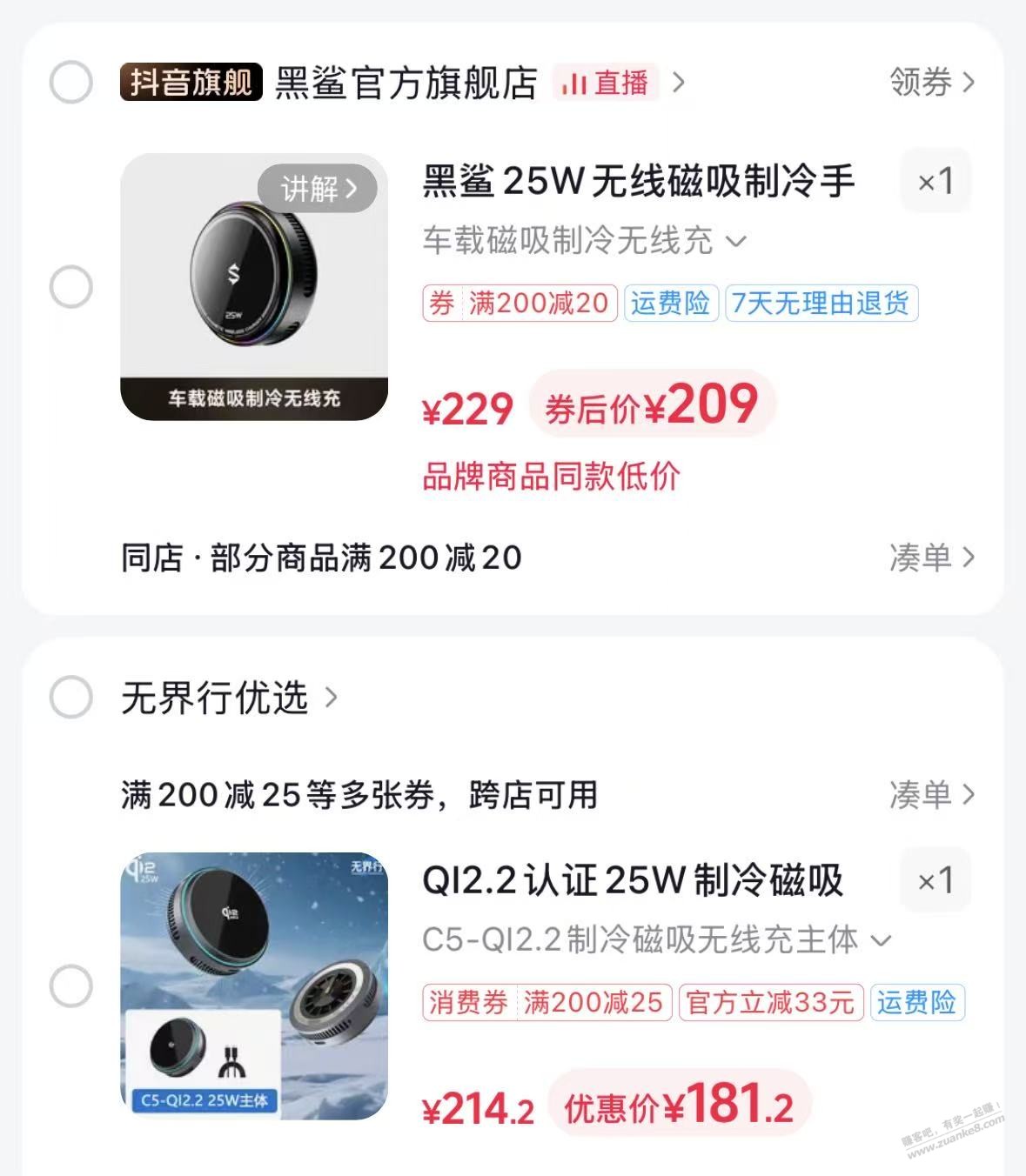Viewport: 1026px width, 1176px height.
Task: Select all items from 黑鲨官方旗舰店
Action: click(71, 83)
